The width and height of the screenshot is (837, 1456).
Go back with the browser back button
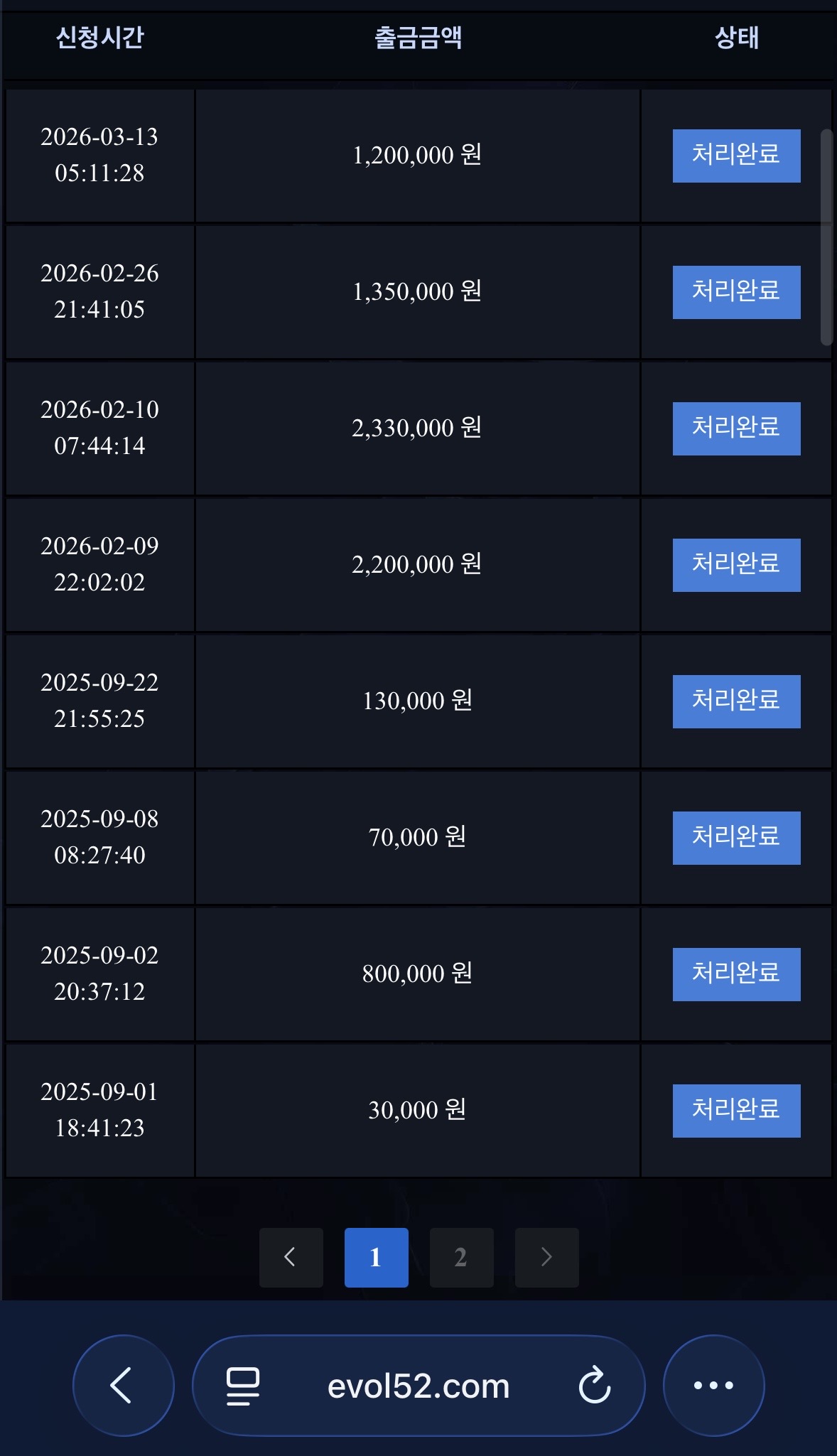pyautogui.click(x=123, y=1385)
